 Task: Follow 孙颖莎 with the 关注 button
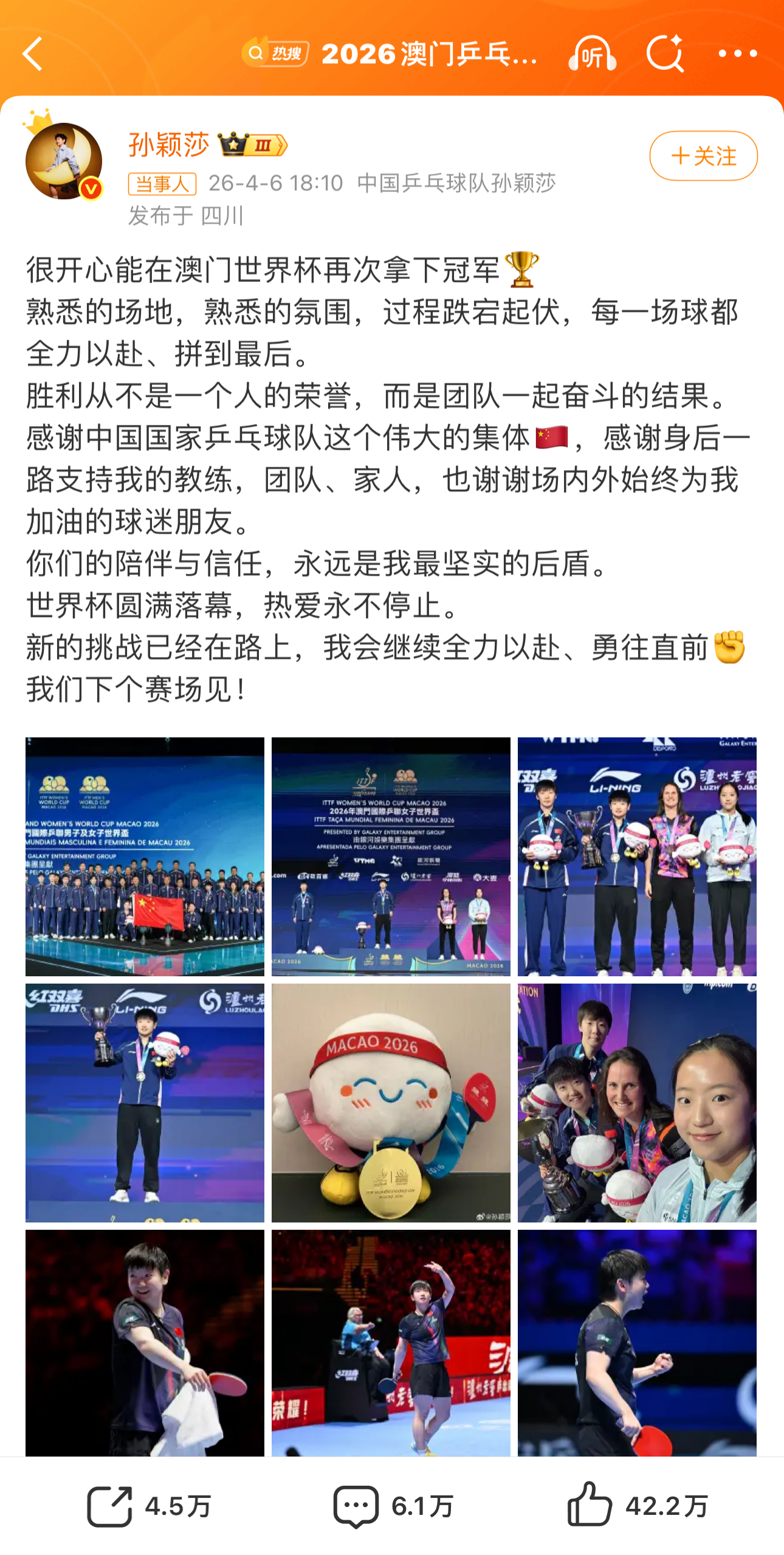pos(703,156)
